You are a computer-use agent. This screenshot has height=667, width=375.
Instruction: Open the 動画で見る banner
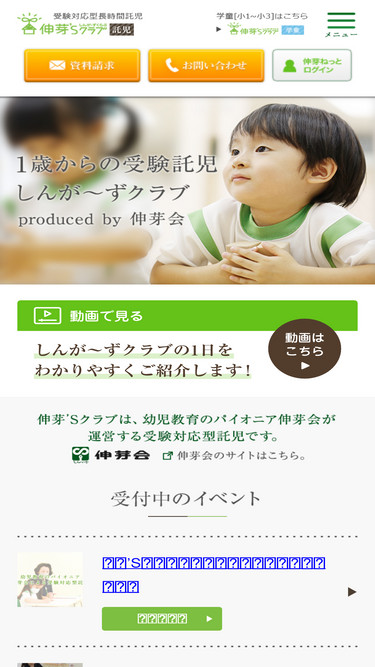[x=187, y=316]
